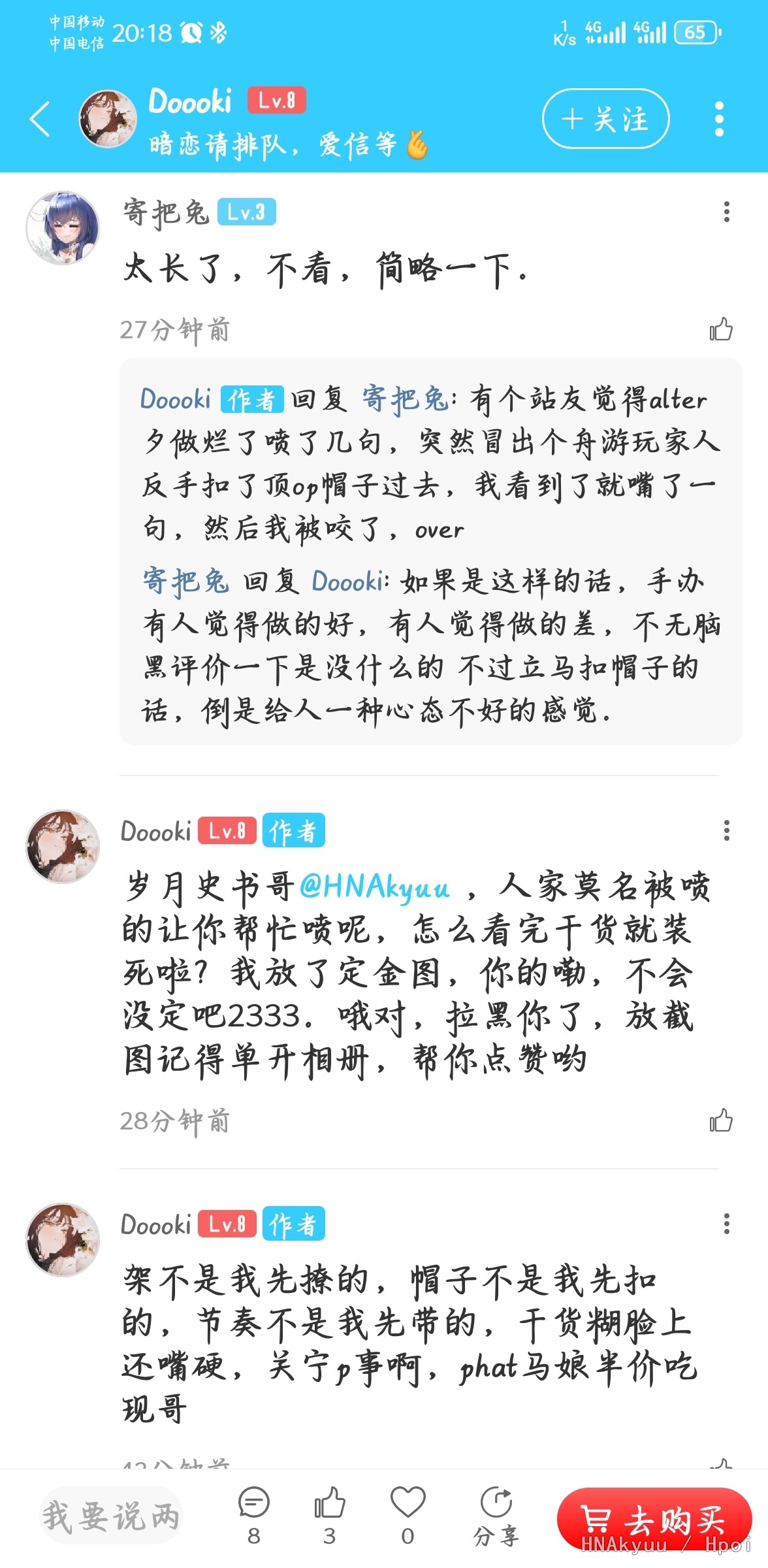Like Doooki's comment from 28分钟前
768x1568 pixels.
721,1120
